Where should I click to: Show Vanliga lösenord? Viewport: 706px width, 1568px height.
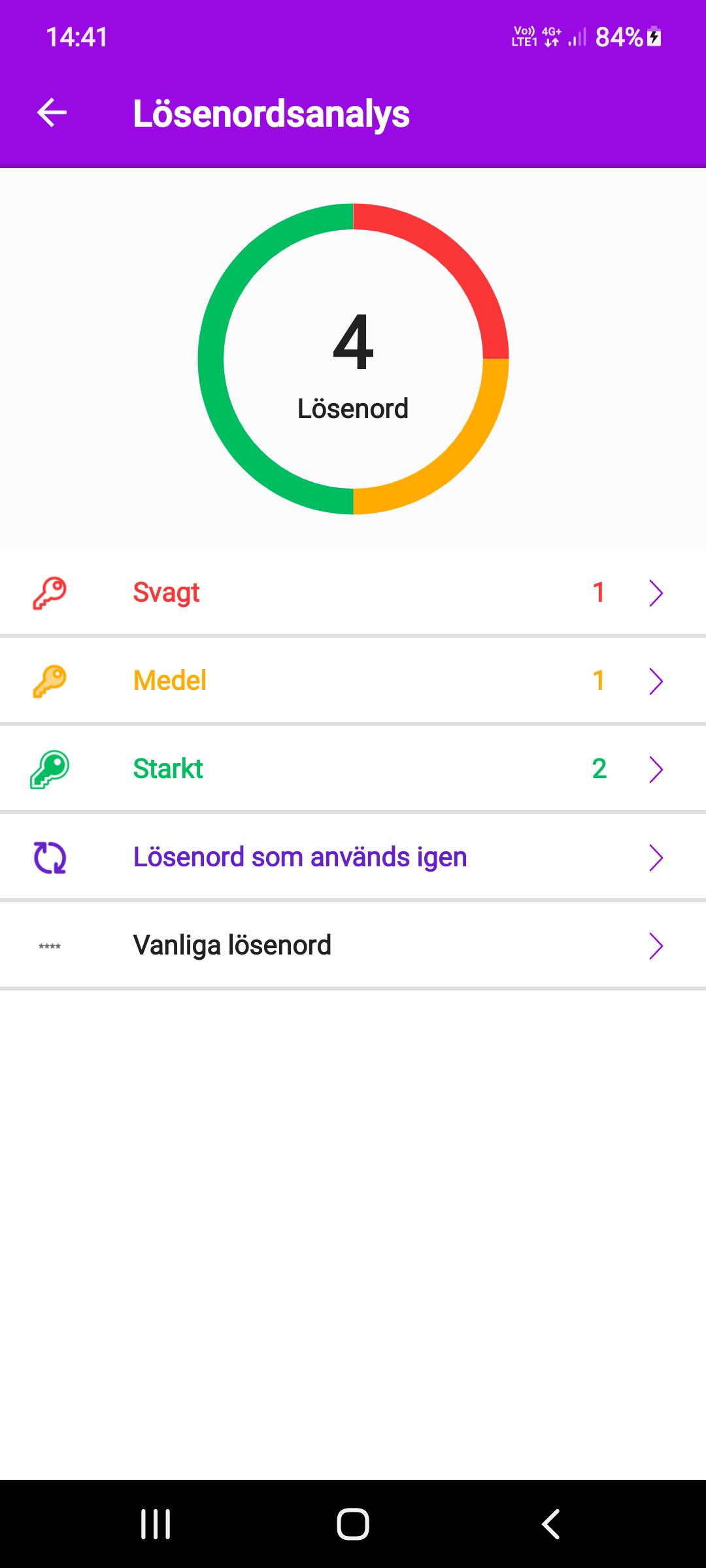coord(353,945)
